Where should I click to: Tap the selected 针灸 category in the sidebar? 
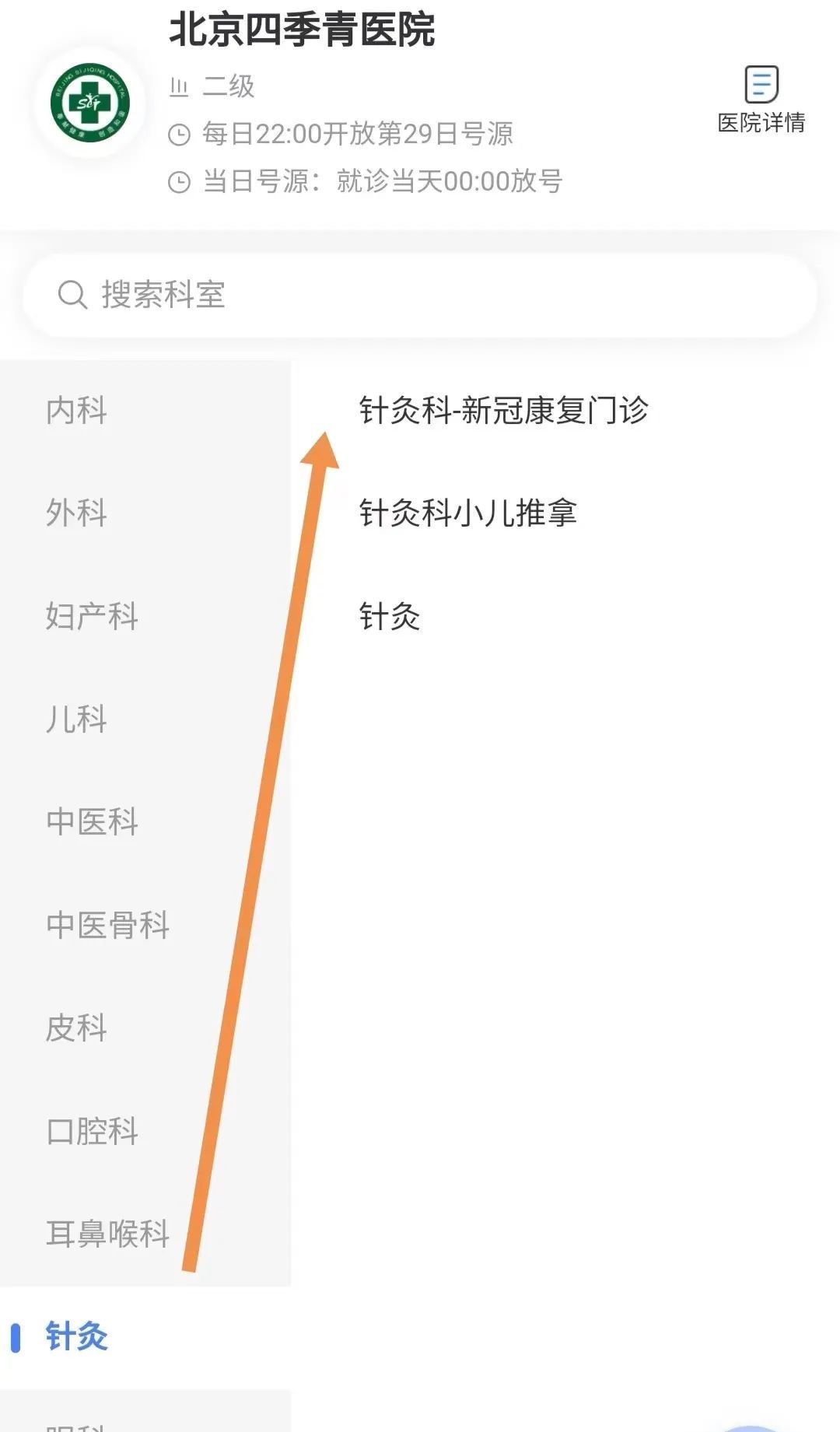pos(77,1336)
